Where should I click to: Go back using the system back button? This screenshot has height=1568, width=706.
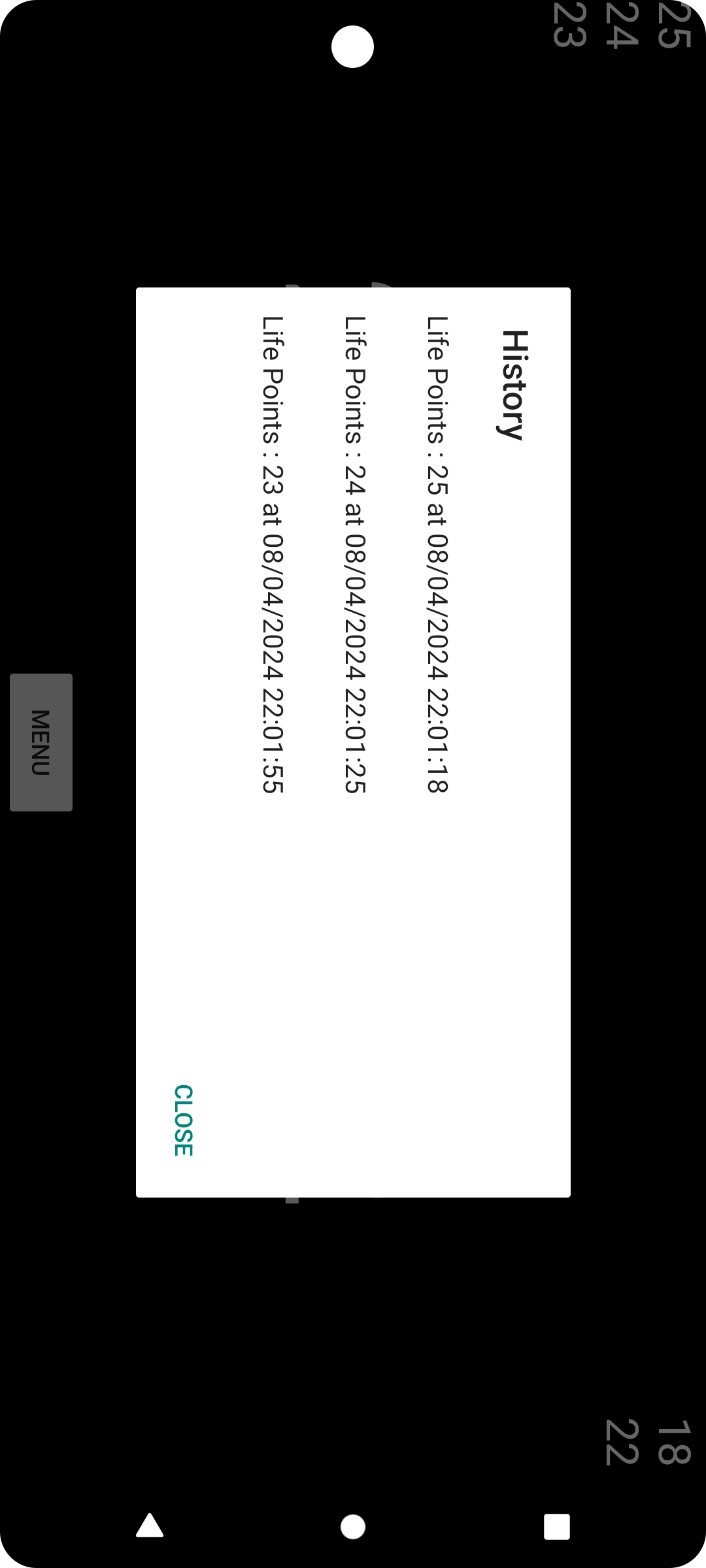[150, 1526]
